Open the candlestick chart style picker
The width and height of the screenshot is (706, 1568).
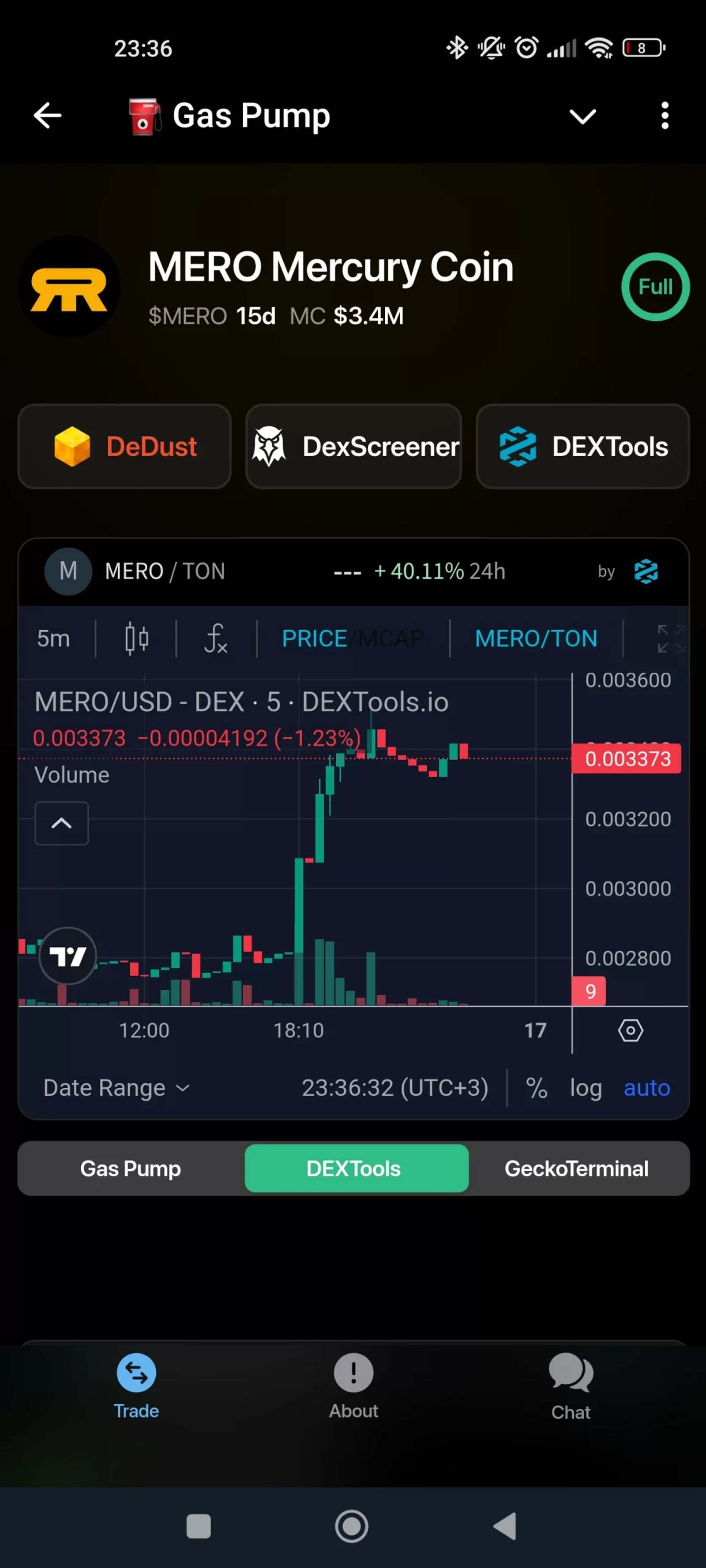[136, 638]
